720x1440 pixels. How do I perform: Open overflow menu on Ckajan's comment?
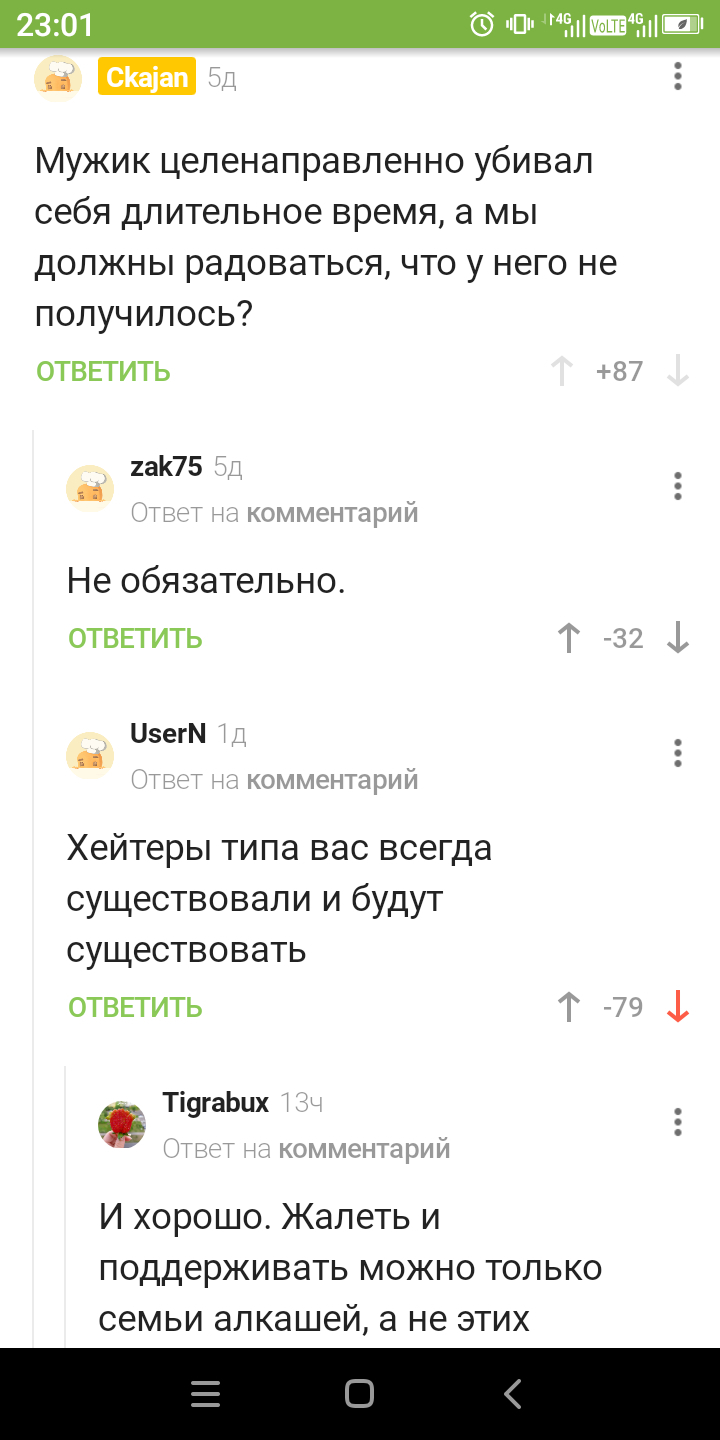coord(678,77)
